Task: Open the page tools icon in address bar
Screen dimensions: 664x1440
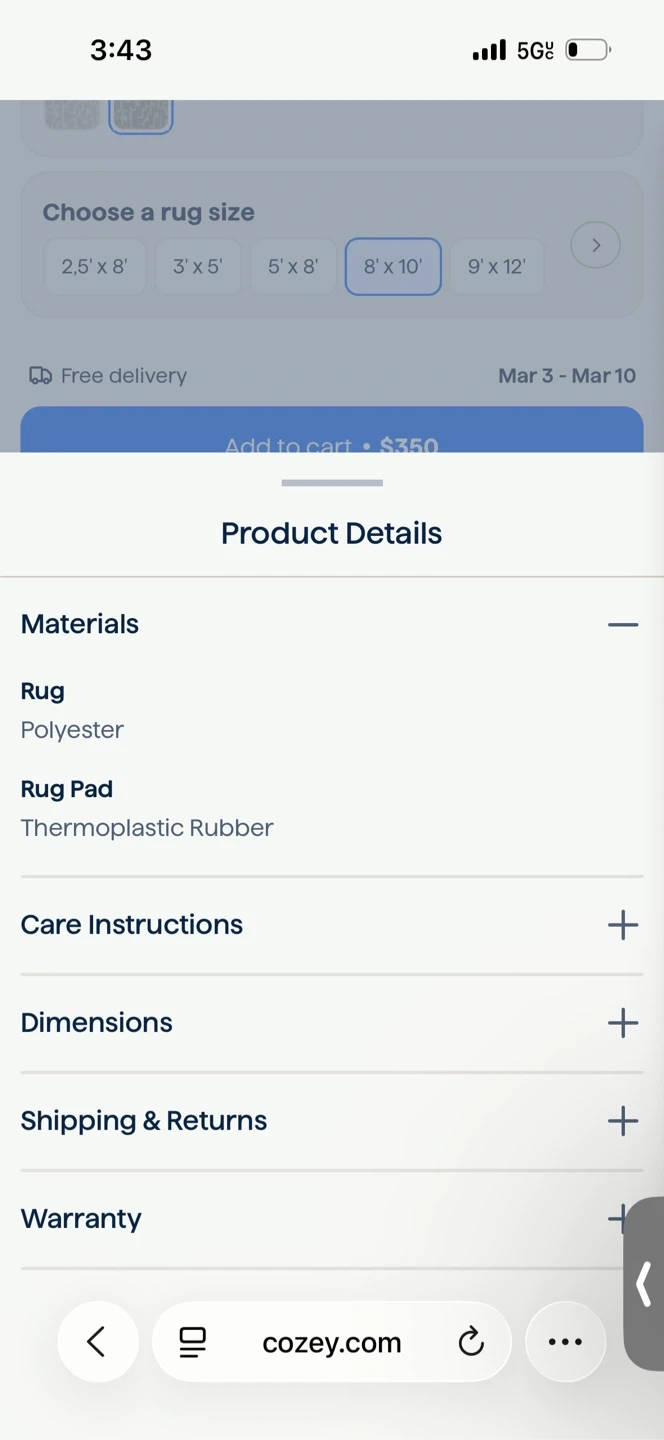Action: [x=192, y=1342]
